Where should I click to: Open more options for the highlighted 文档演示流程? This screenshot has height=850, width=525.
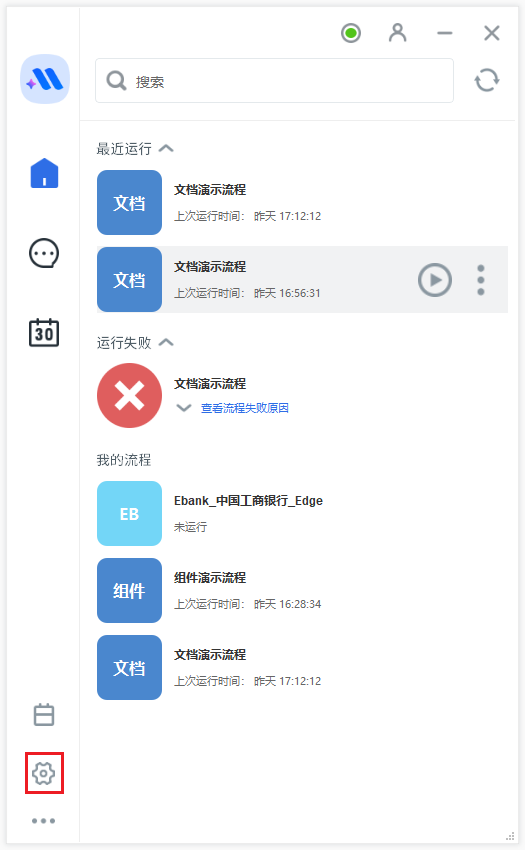481,280
